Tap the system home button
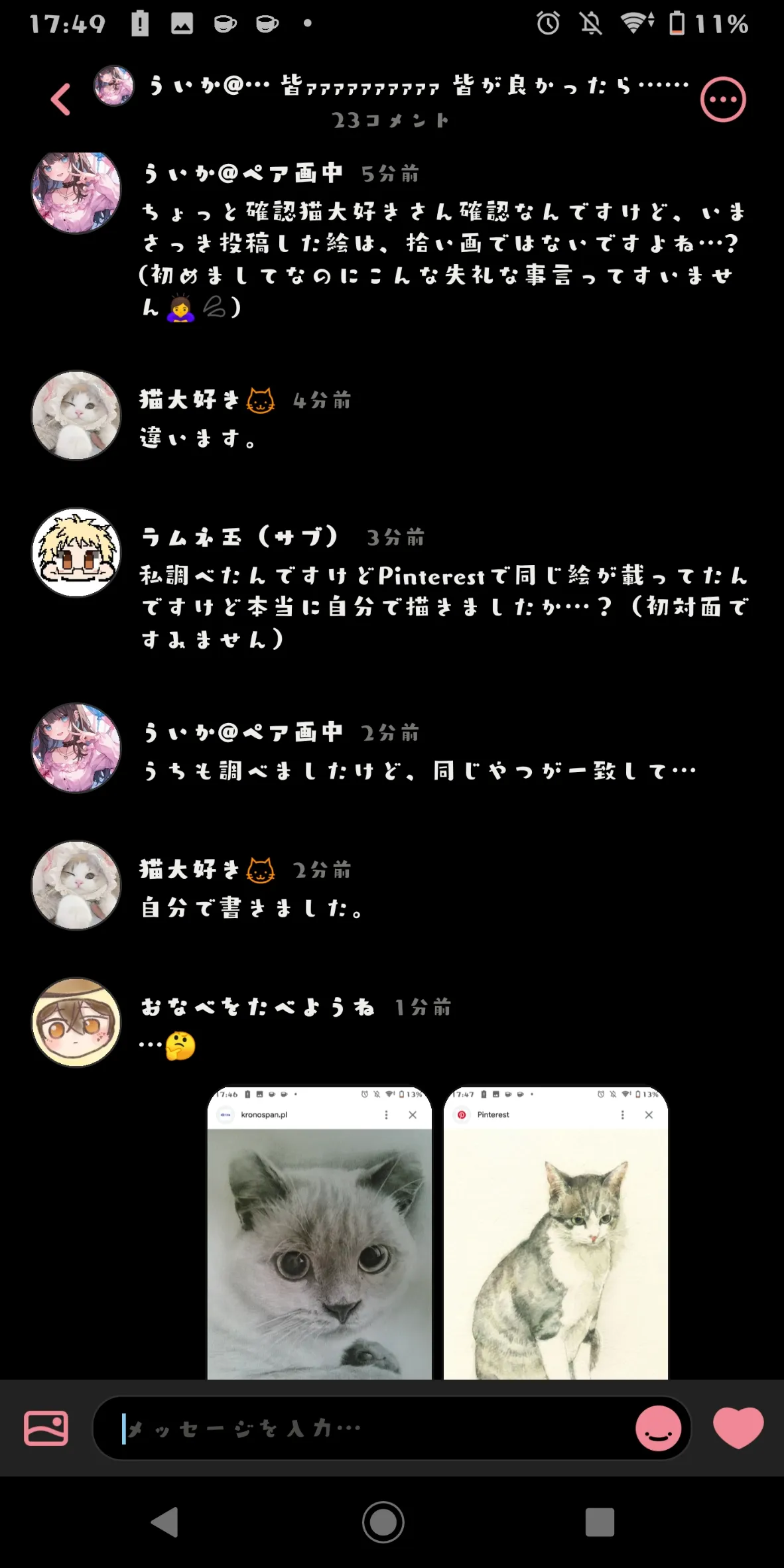Image resolution: width=784 pixels, height=1568 pixels. (x=383, y=1522)
